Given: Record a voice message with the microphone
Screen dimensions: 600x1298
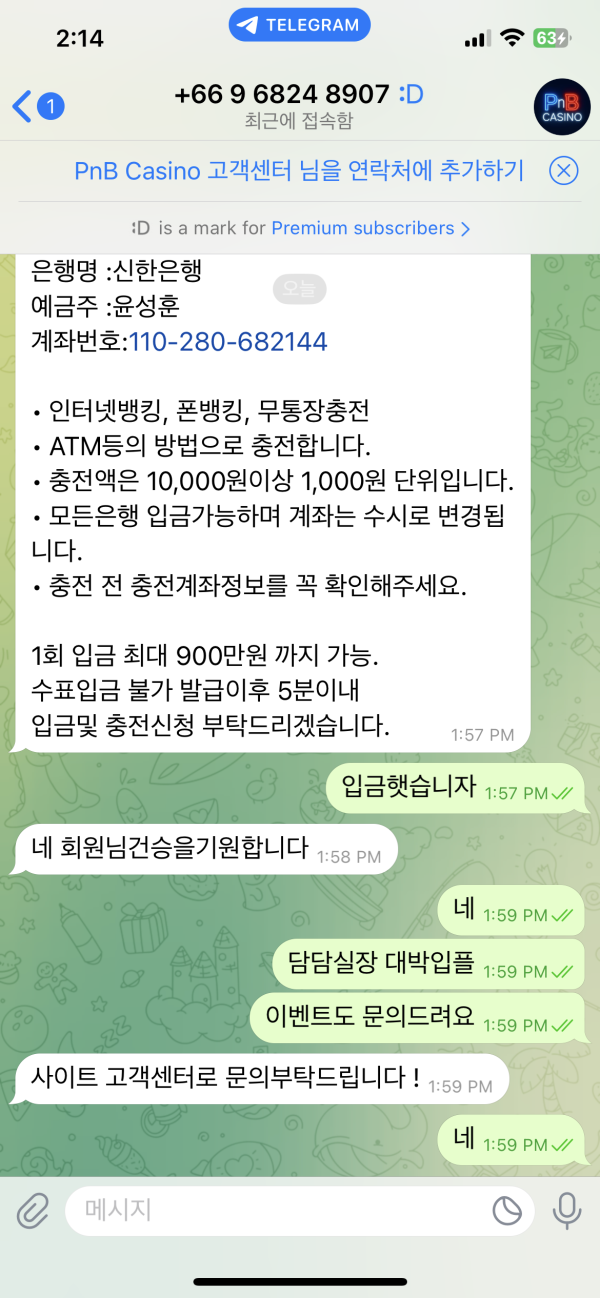Looking at the screenshot, I should [x=567, y=1211].
